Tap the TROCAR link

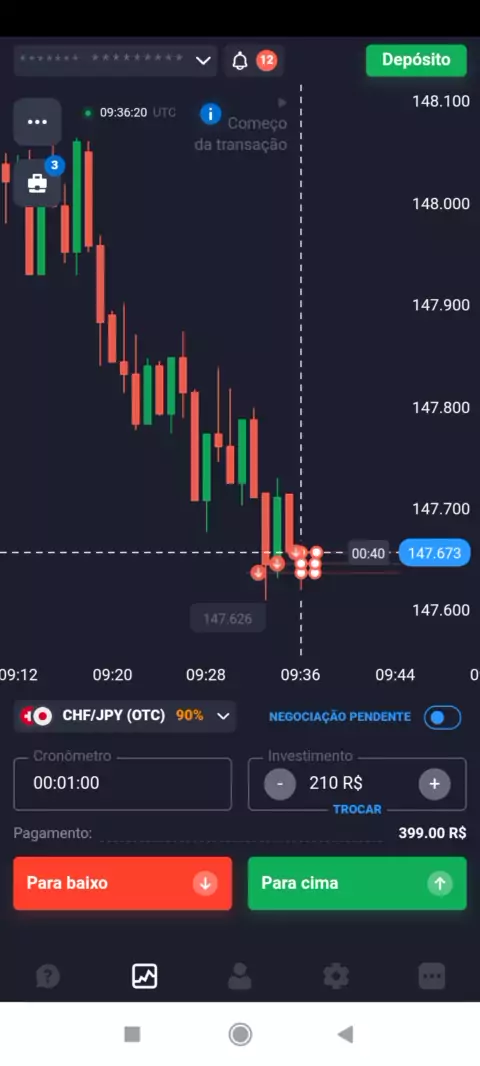(357, 809)
